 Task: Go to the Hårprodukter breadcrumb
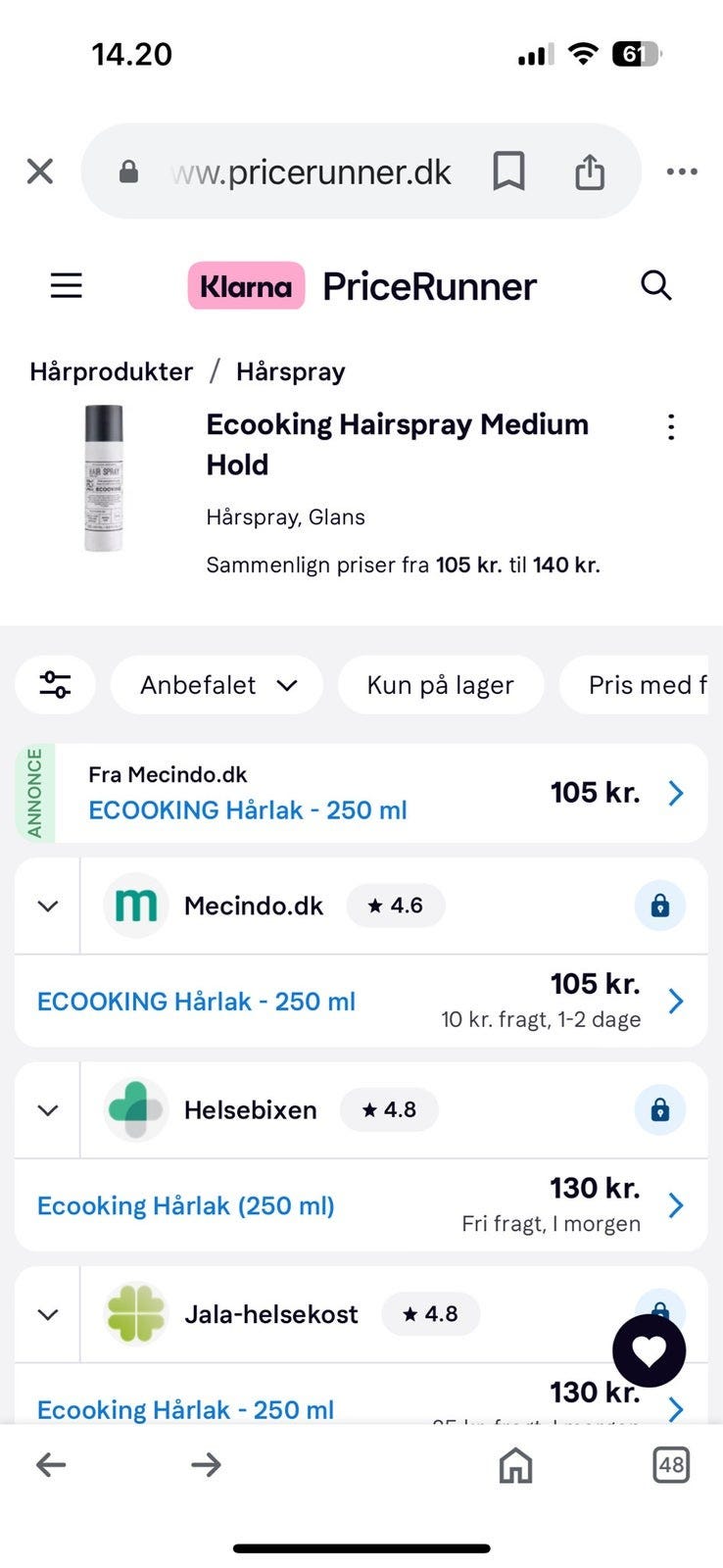click(x=111, y=371)
